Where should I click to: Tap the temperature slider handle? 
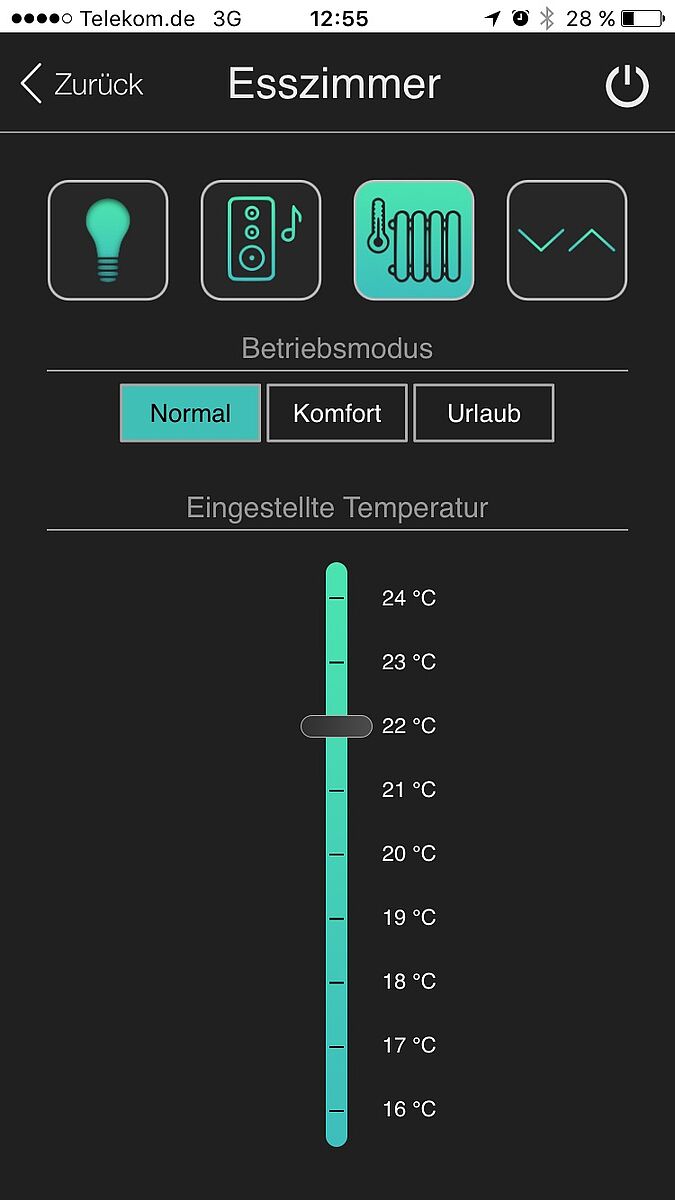point(336,727)
